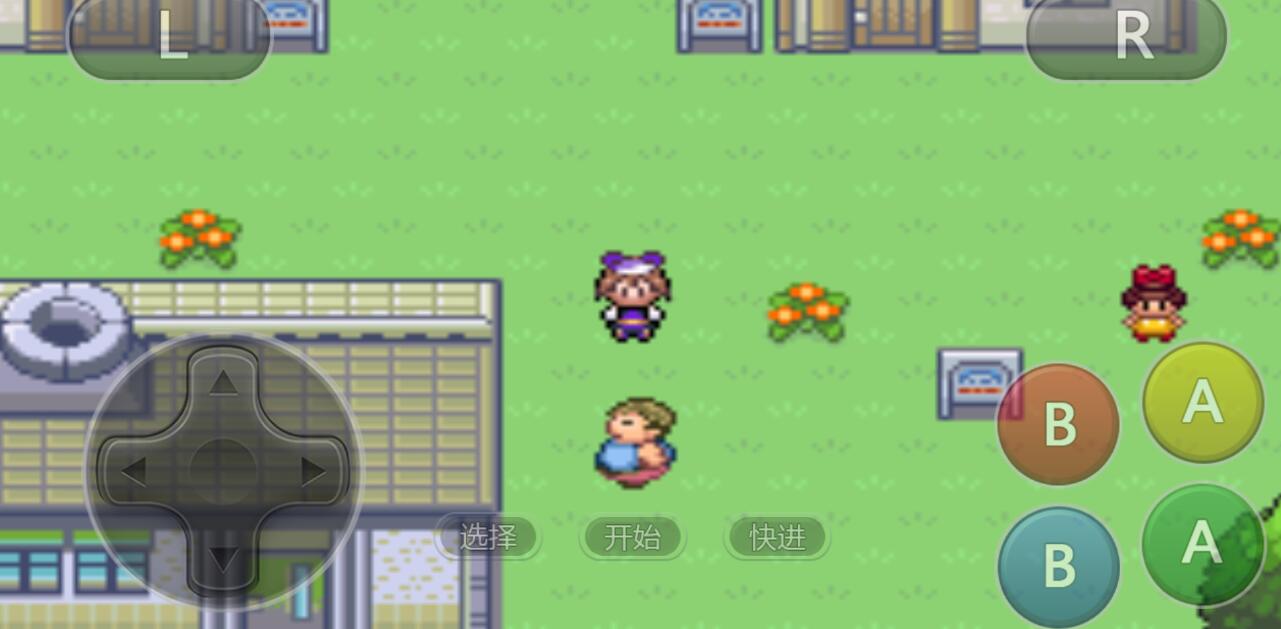This screenshot has height=629, width=1281.
Task: Tap the 快进 (fast forward) button
Action: tap(777, 538)
